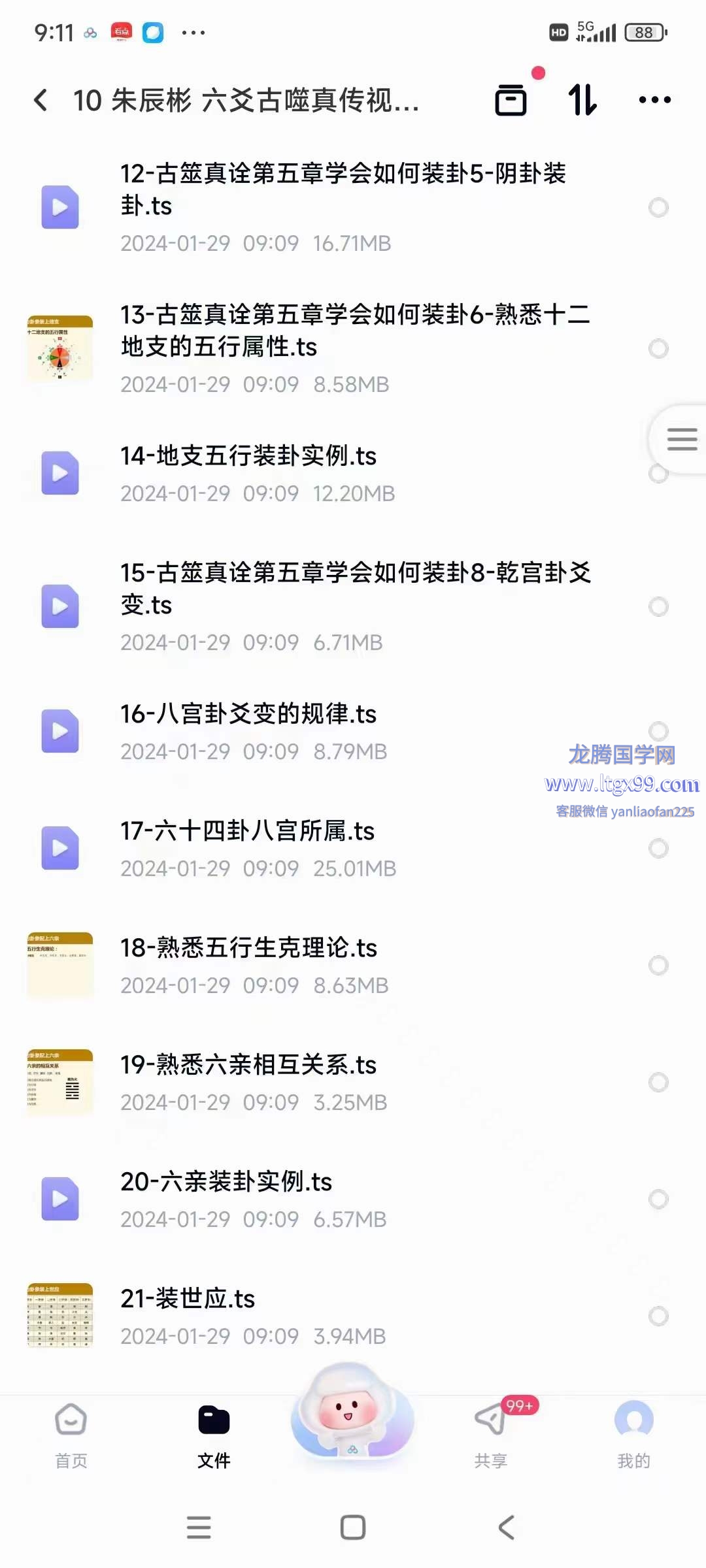Open 18-熟悉五行生克理论.ts
Image resolution: width=706 pixels, height=1568 pixels.
click(x=248, y=948)
